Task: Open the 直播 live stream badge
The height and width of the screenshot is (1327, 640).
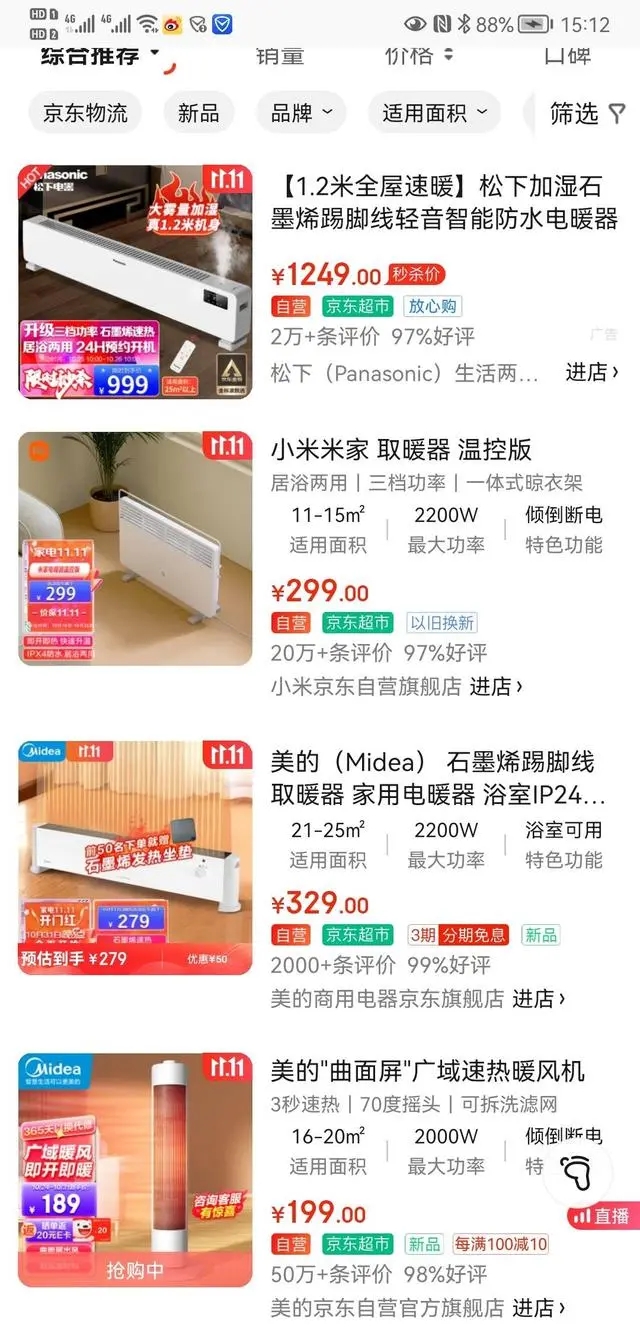Action: click(x=601, y=1216)
